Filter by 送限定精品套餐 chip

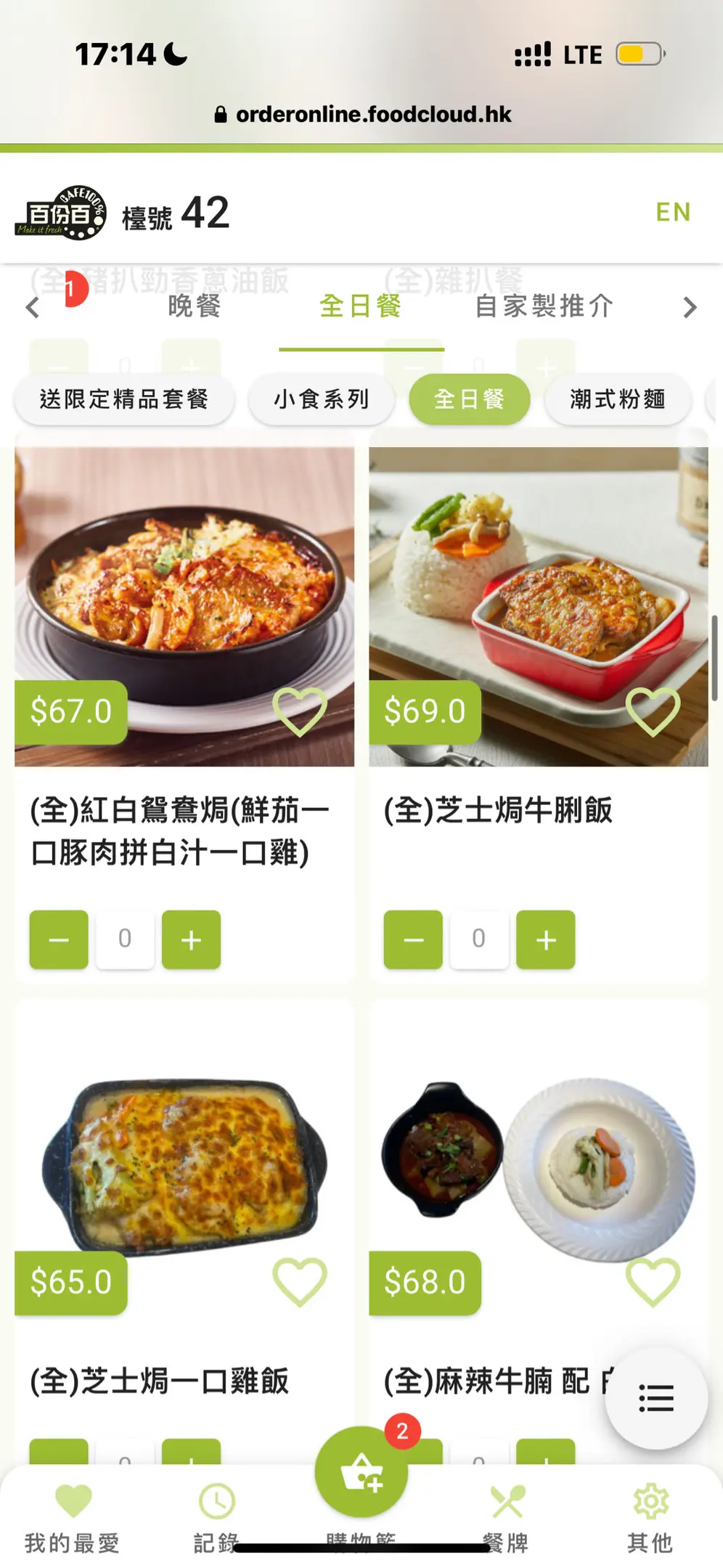(124, 399)
